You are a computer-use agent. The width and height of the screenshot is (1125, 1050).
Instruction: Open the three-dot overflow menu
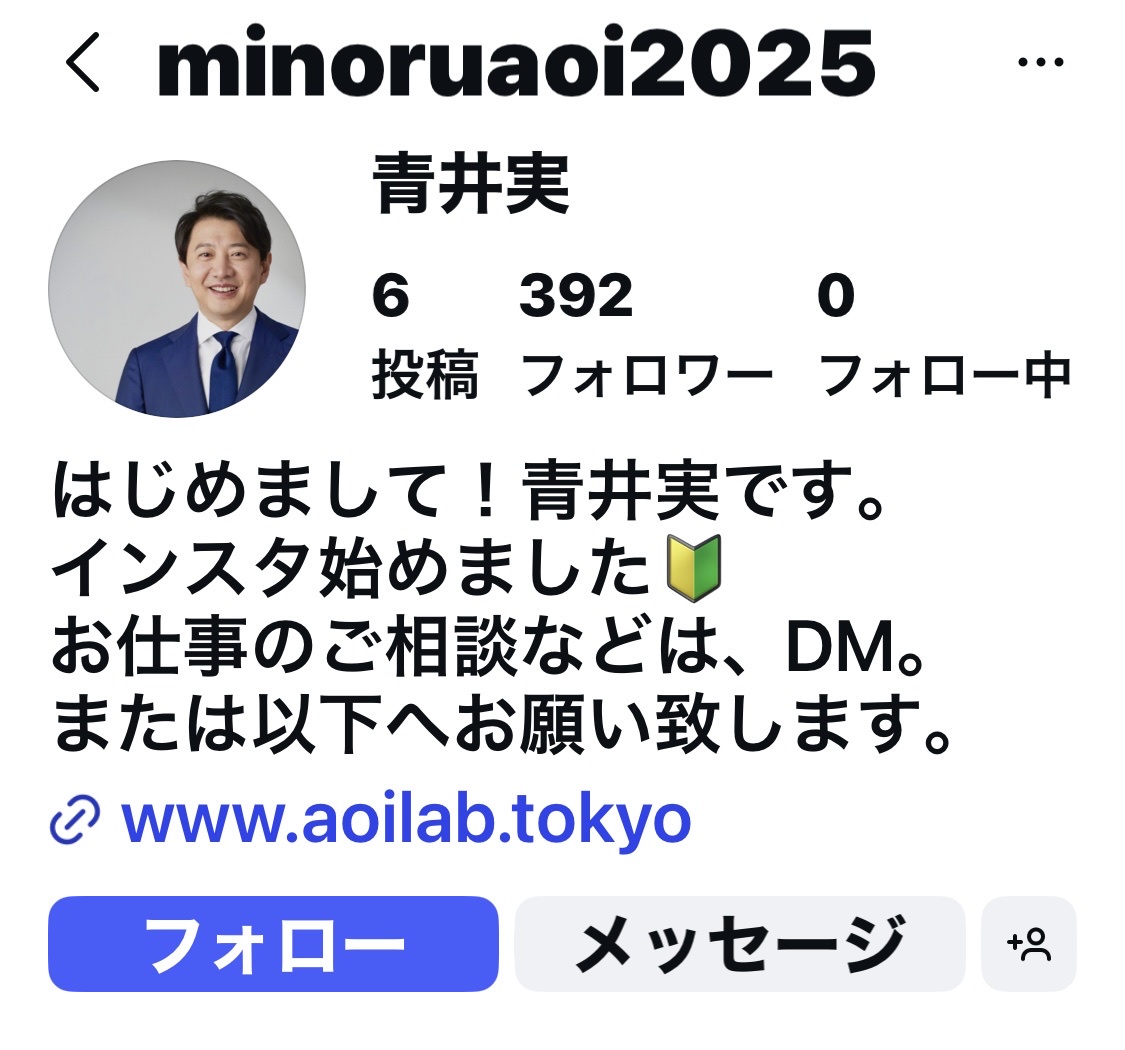click(x=1039, y=63)
